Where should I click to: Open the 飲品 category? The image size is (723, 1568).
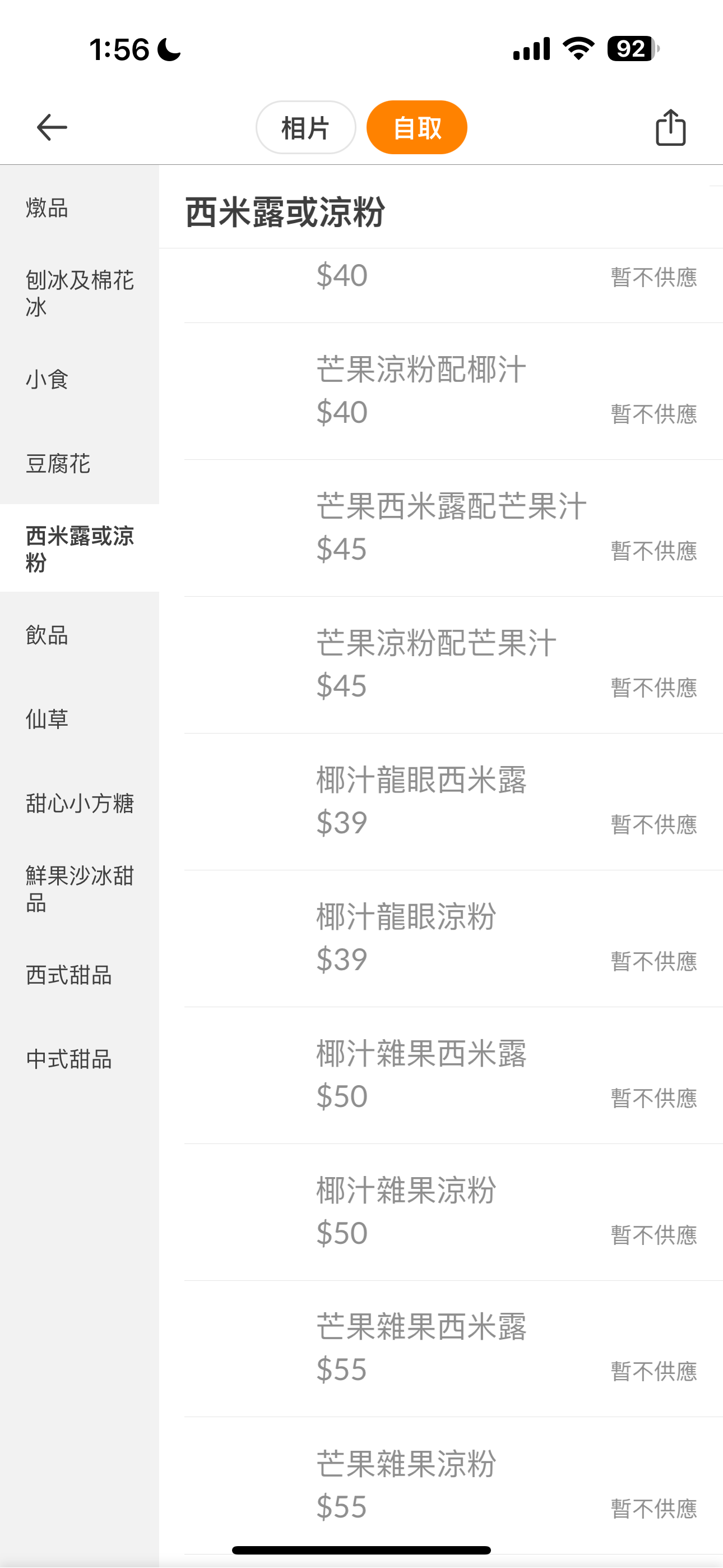(x=80, y=635)
